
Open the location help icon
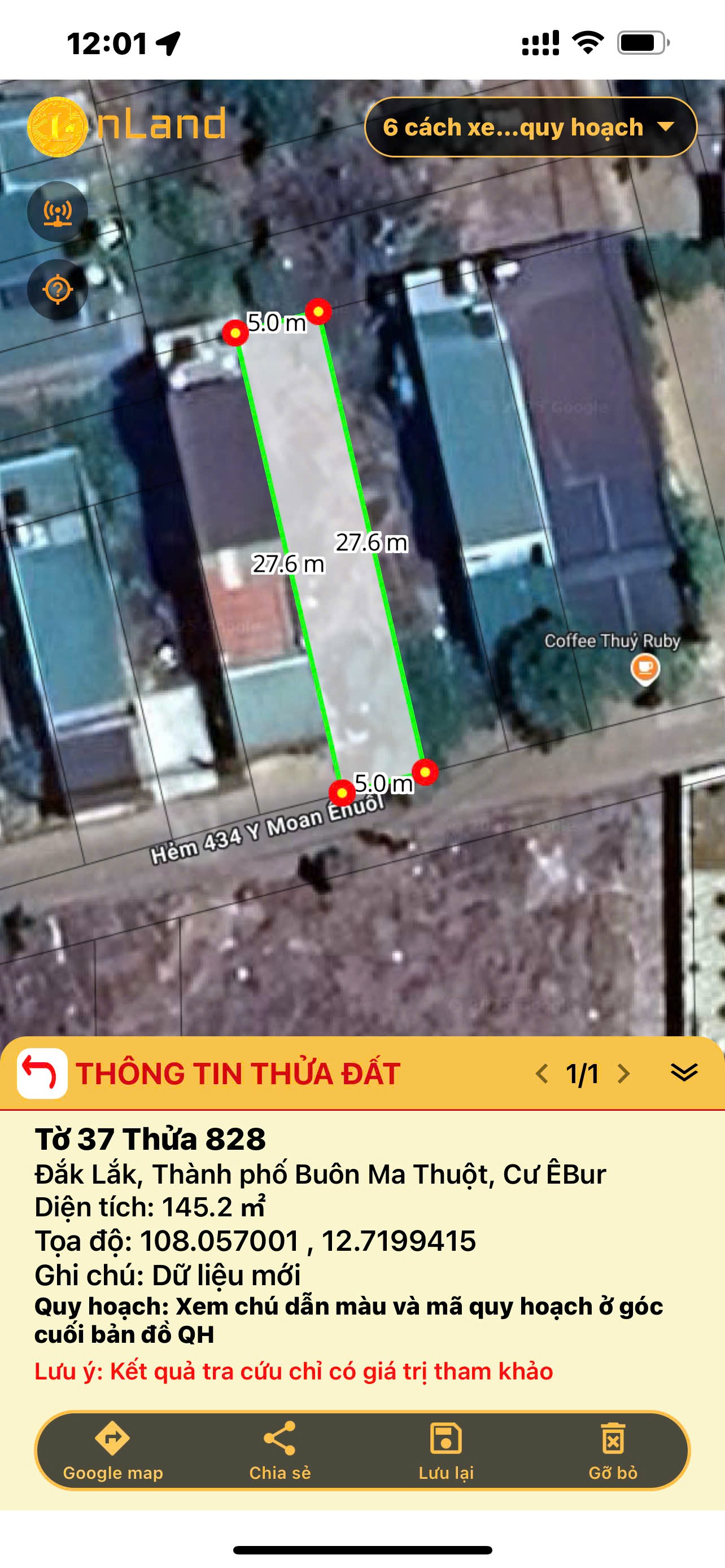click(58, 289)
